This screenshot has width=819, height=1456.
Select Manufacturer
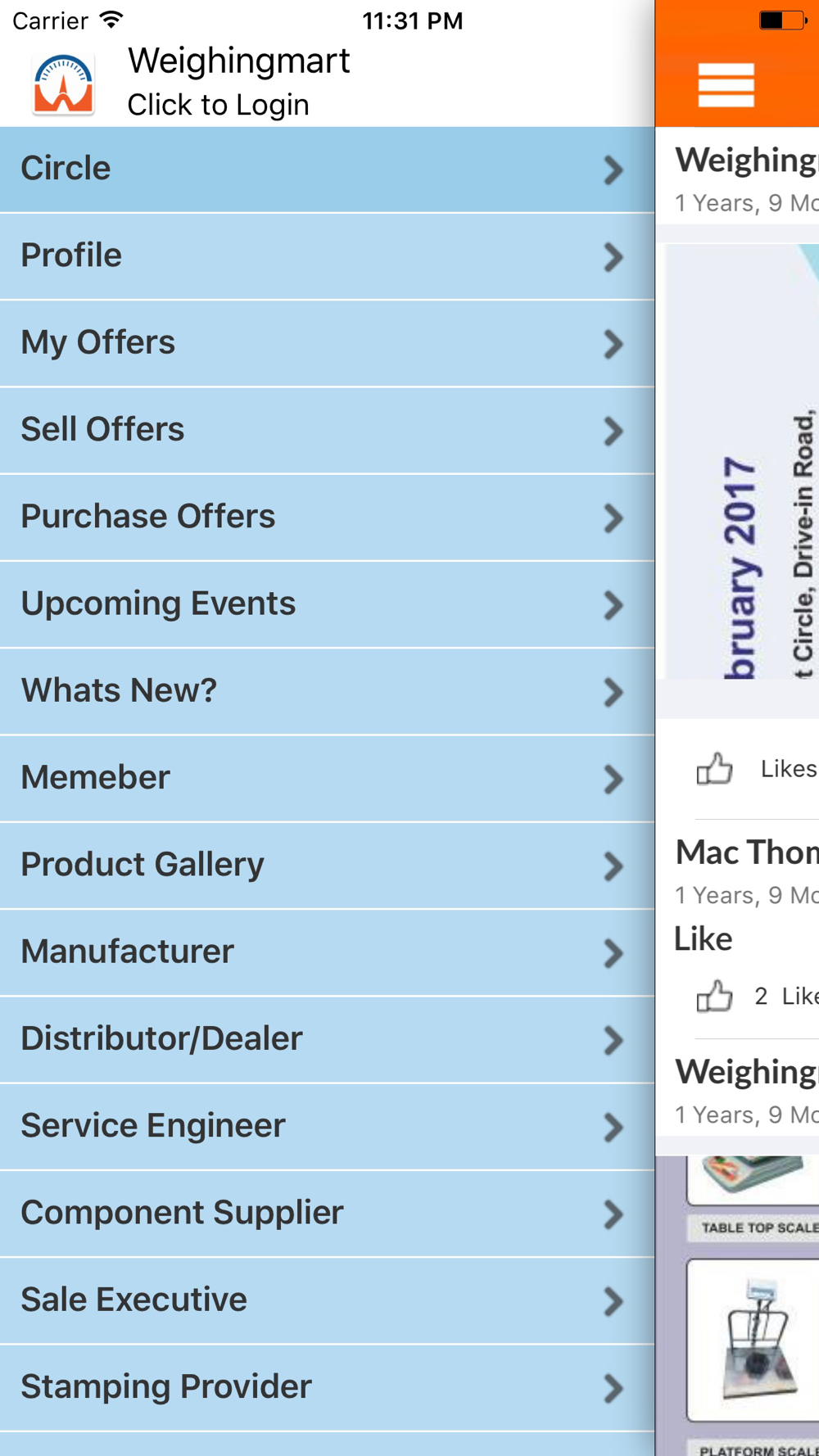tap(326, 952)
